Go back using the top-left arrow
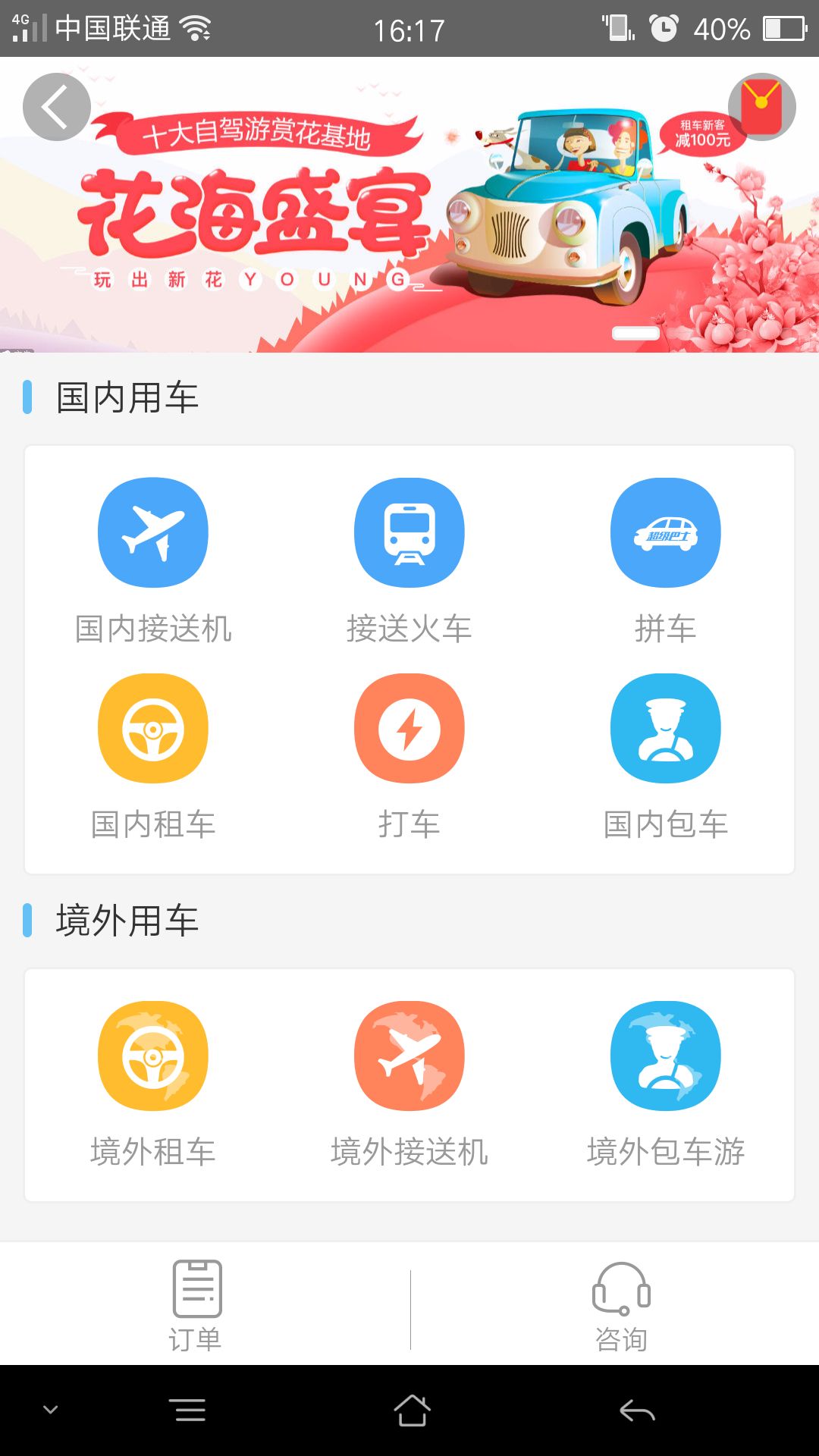Screen dimensions: 819x1456 click(x=57, y=107)
